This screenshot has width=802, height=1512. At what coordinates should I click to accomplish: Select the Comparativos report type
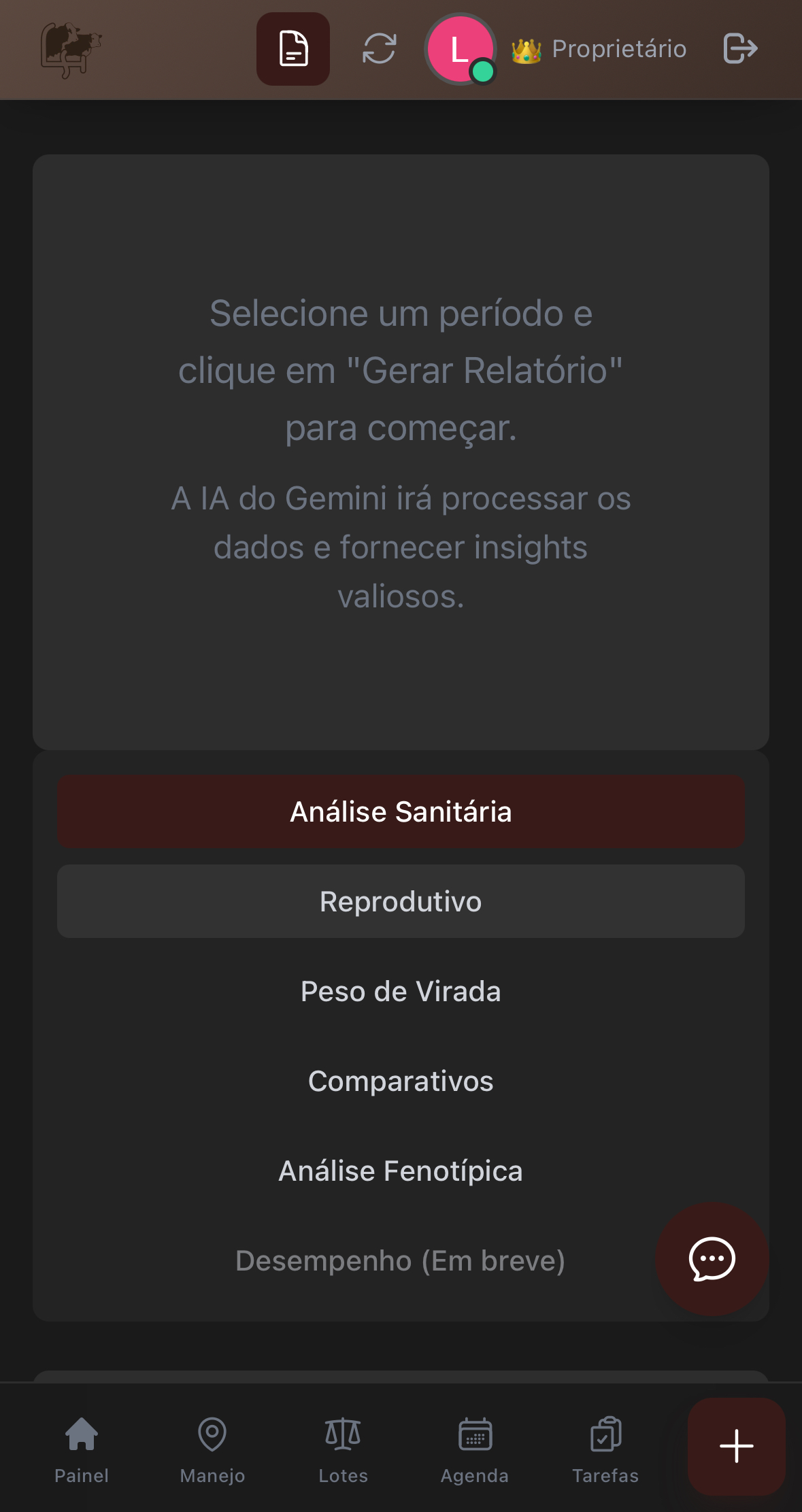point(401,1081)
